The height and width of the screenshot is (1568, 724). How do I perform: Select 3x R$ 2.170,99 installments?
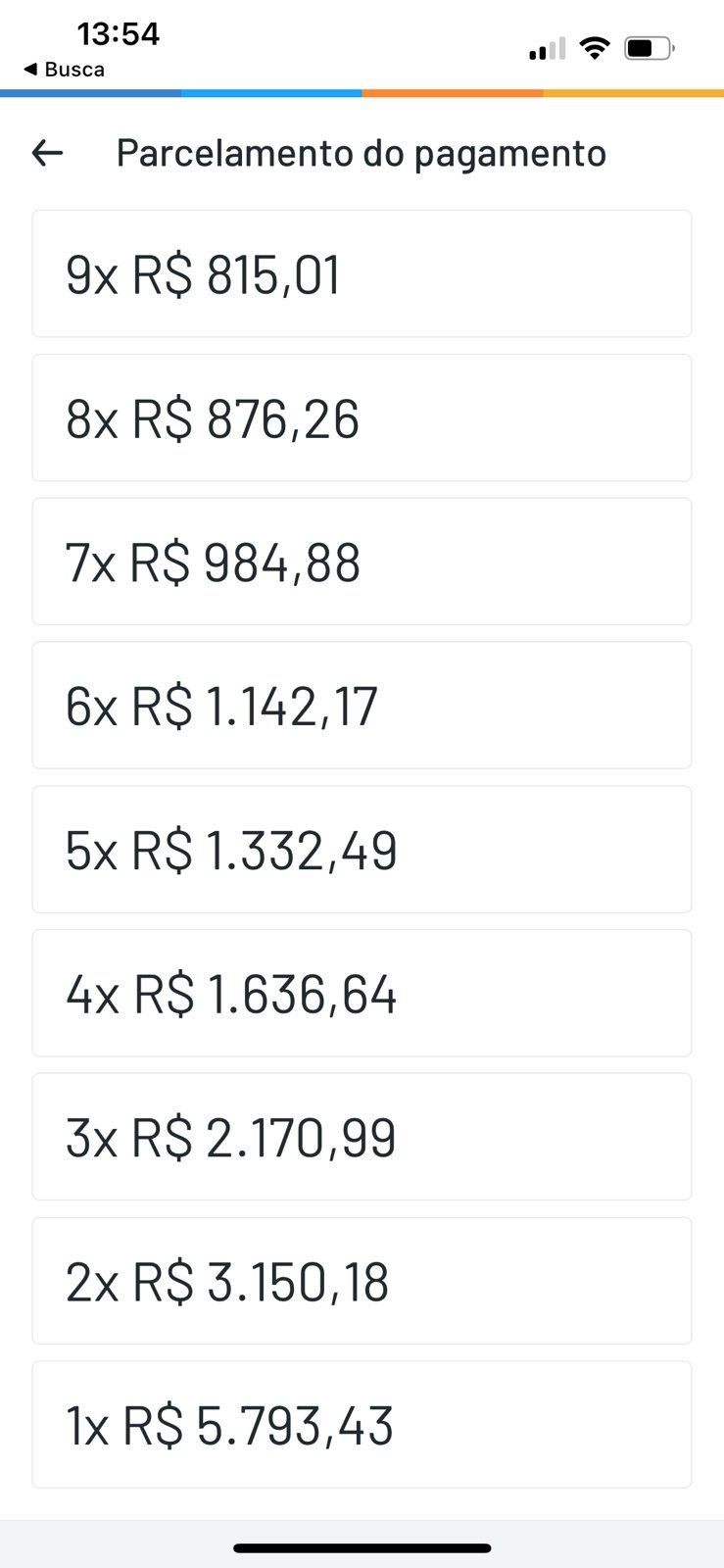[x=362, y=1137]
